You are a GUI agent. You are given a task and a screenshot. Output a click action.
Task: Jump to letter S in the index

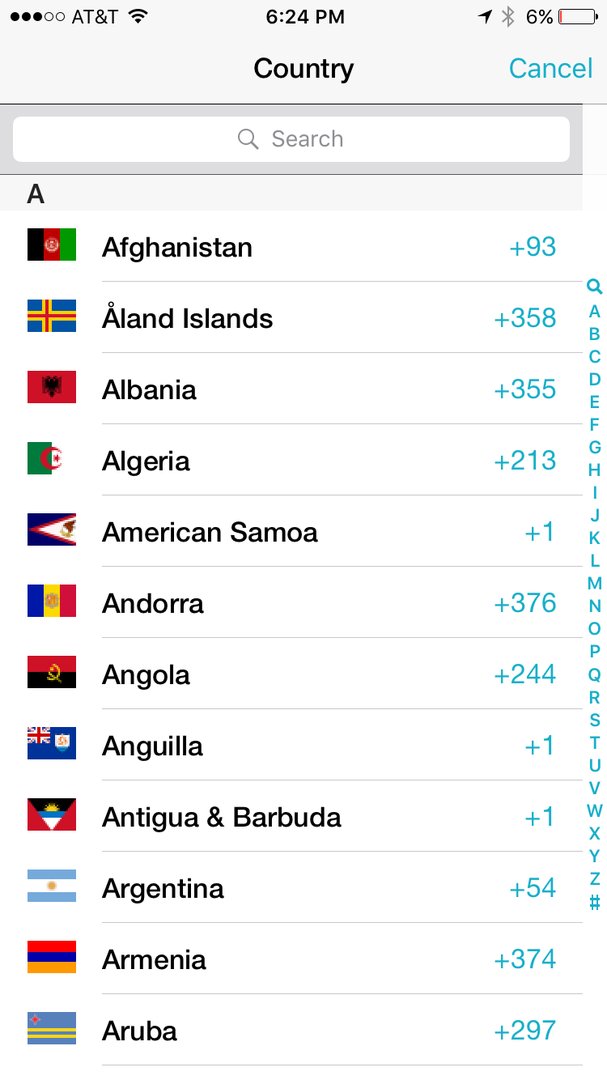click(x=595, y=720)
